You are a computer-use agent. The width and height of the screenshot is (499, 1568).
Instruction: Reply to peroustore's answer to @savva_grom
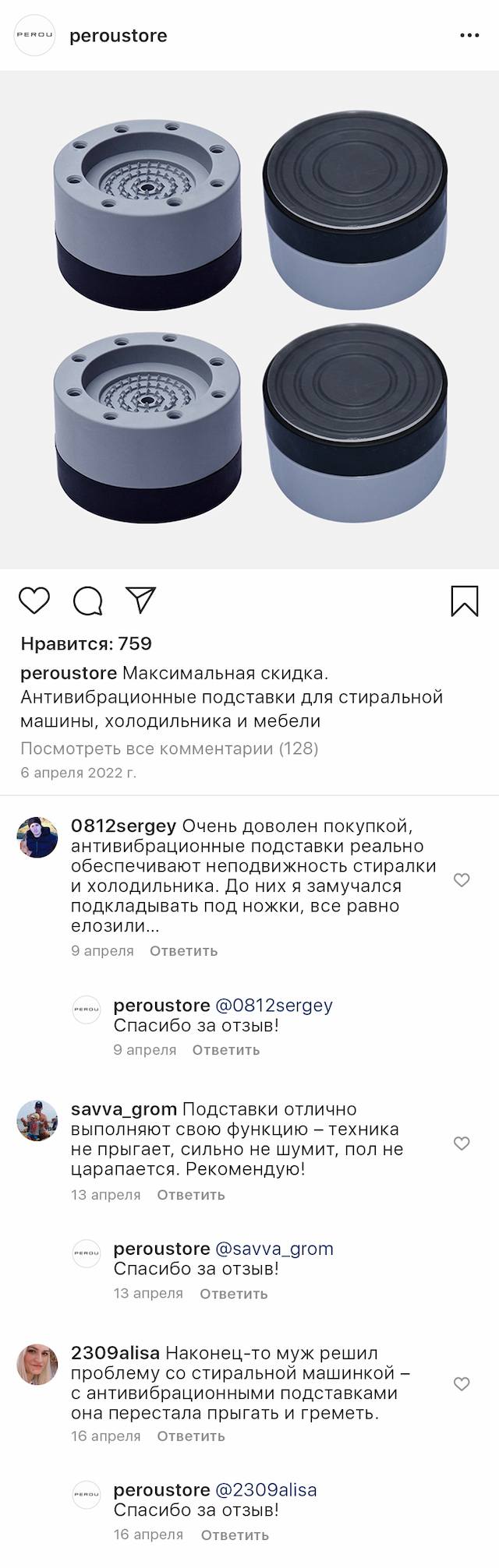233,1294
